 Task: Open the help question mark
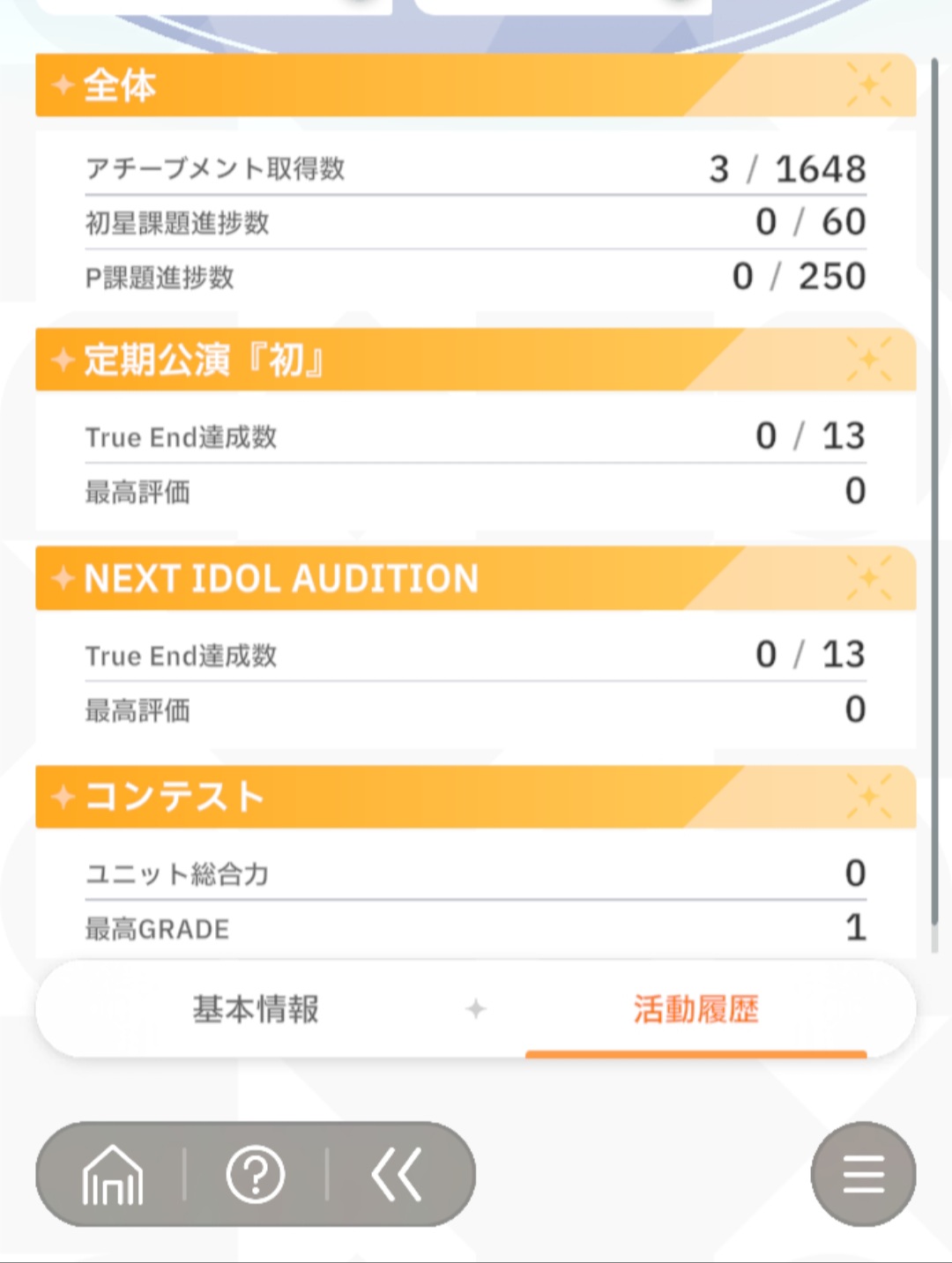tap(256, 1174)
